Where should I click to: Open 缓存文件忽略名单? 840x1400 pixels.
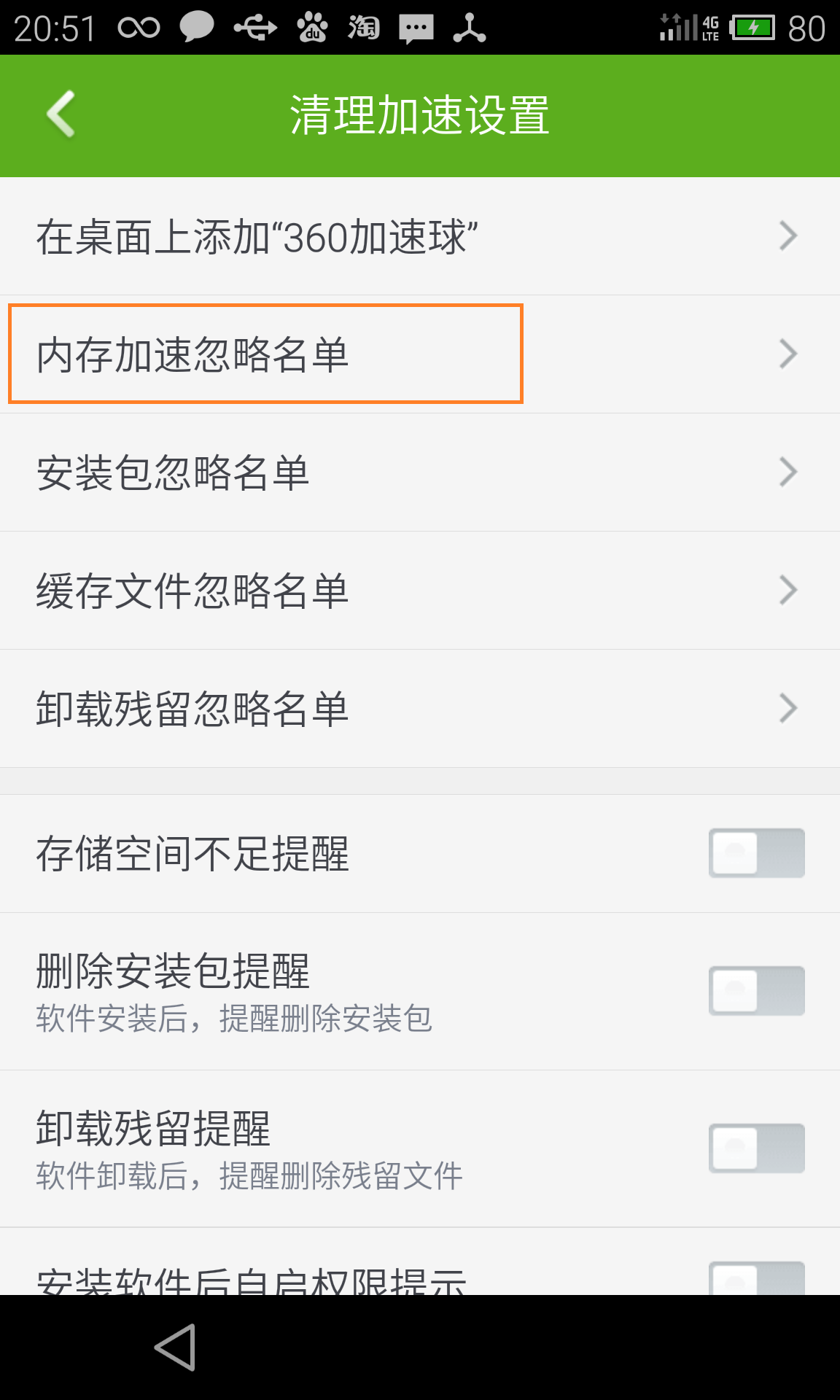pyautogui.click(x=420, y=591)
